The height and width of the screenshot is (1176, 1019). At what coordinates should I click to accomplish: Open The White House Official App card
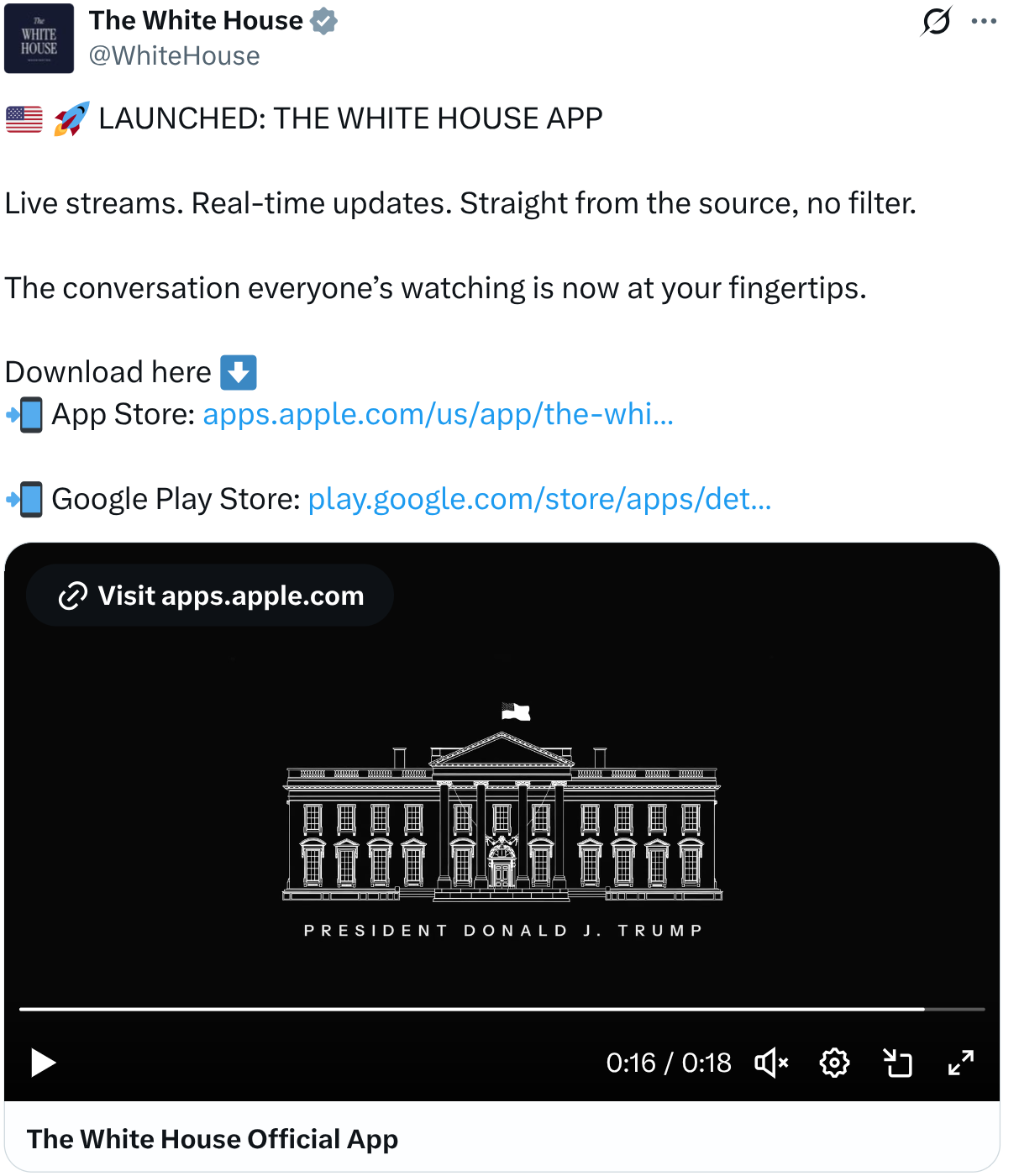tap(213, 1139)
